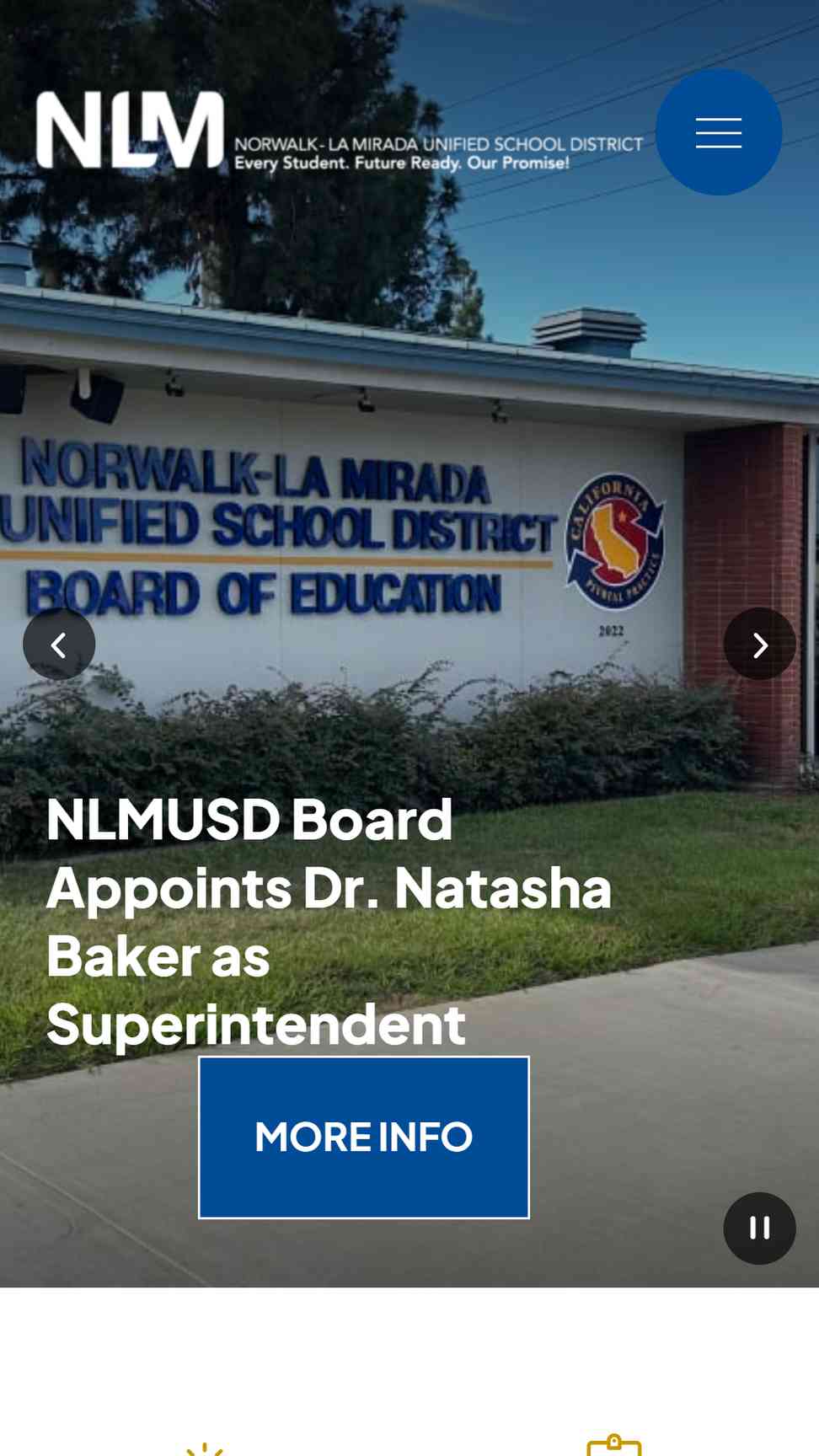This screenshot has height=1456, width=819.
Task: Advance to the next slide
Action: [x=759, y=644]
